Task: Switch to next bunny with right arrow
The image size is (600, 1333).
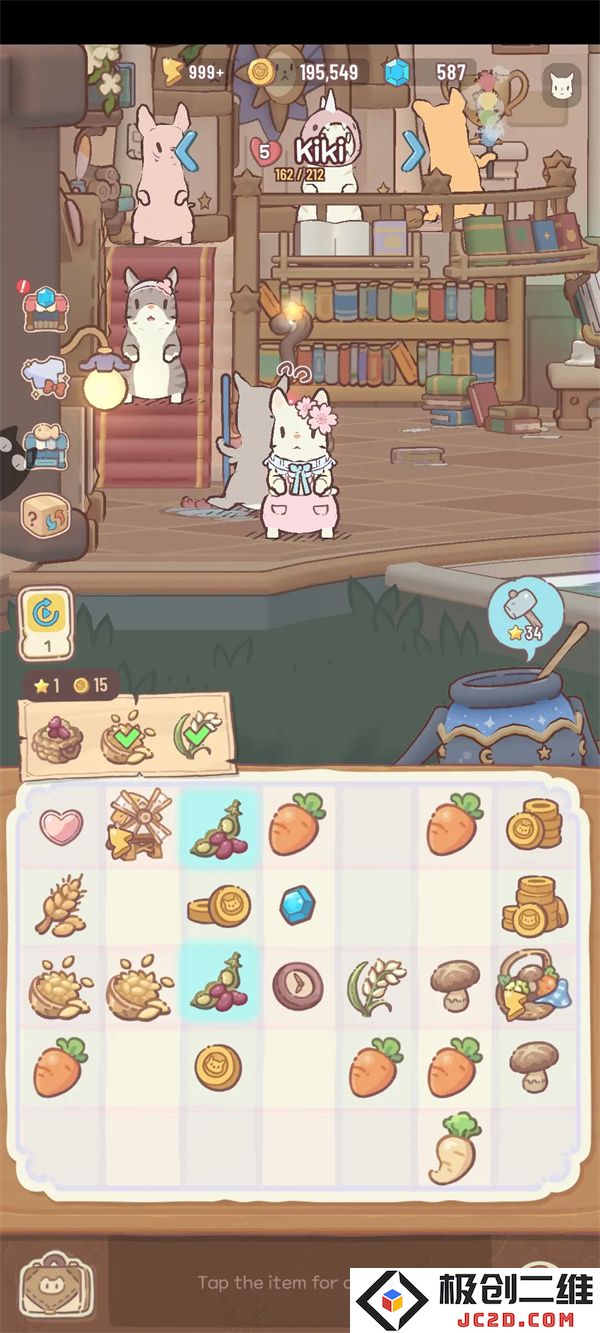Action: click(x=412, y=150)
